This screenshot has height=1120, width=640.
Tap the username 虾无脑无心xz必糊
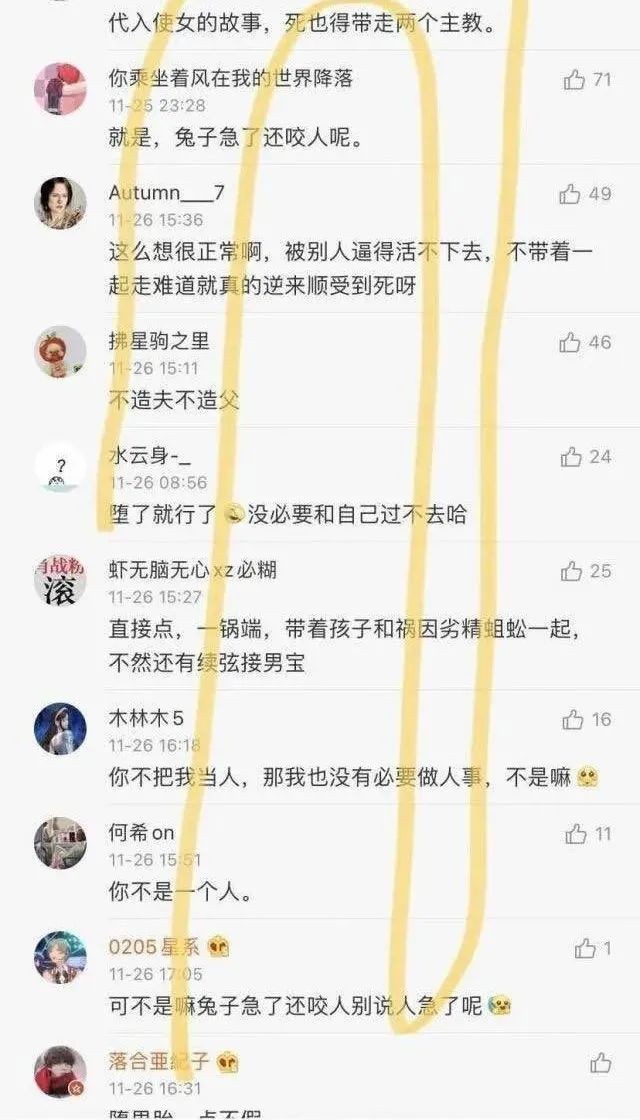click(192, 570)
